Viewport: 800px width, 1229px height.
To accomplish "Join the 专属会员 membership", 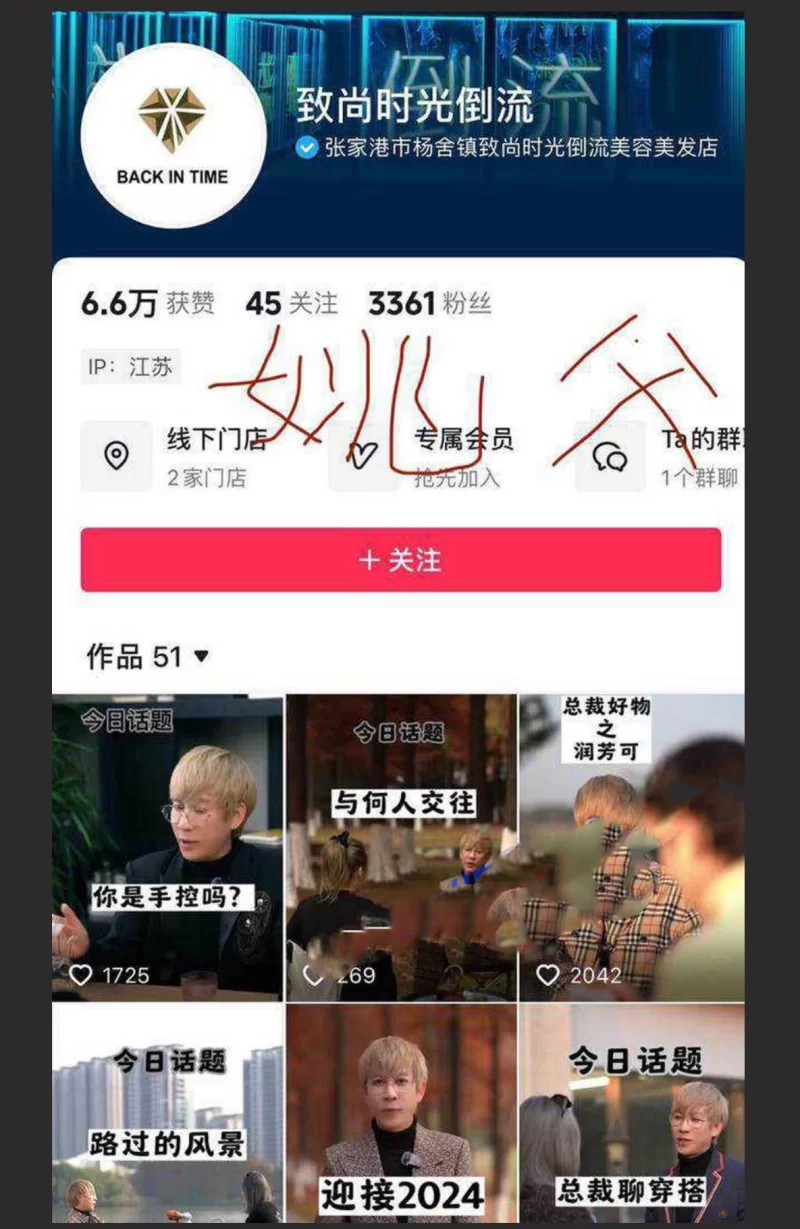I will click(x=440, y=456).
